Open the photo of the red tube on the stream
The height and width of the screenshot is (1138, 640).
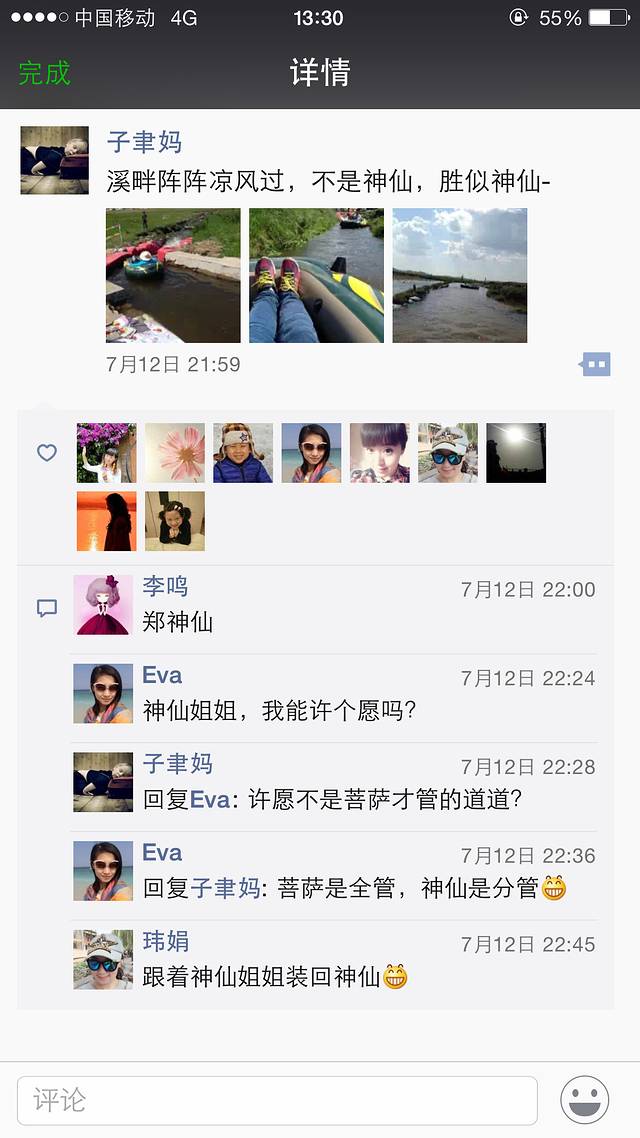(173, 275)
